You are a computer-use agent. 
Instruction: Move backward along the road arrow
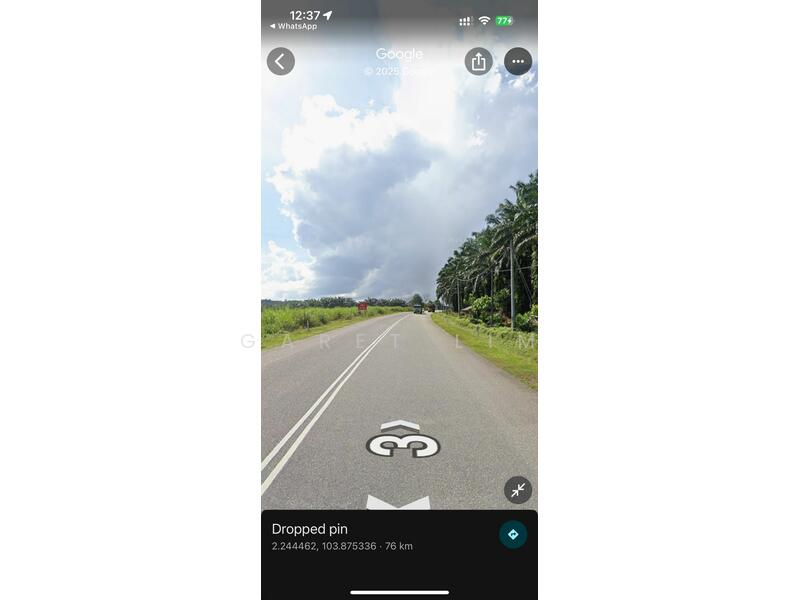(397, 502)
